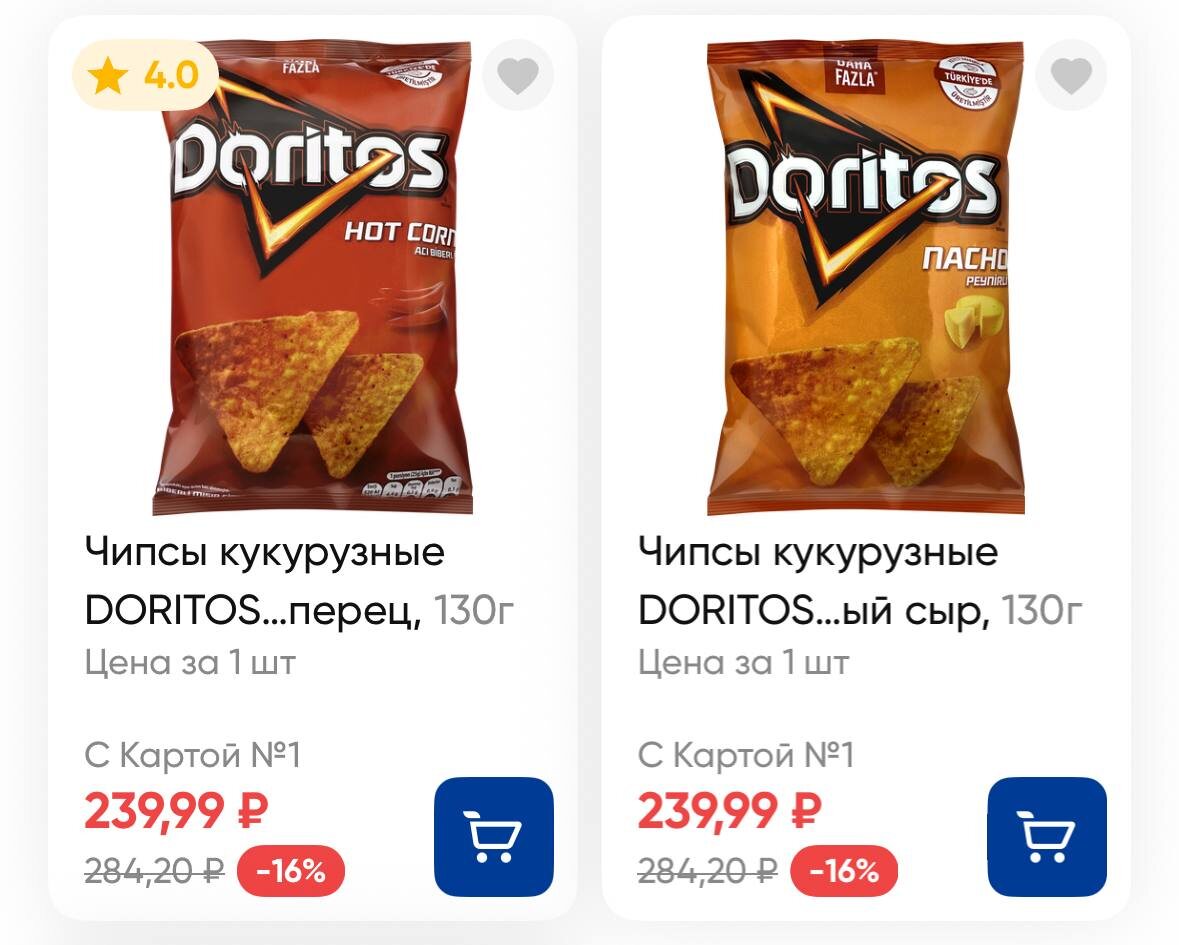Add Doritos Hot Corn chips to cart
Screen dimensions: 1179x945
(493, 836)
